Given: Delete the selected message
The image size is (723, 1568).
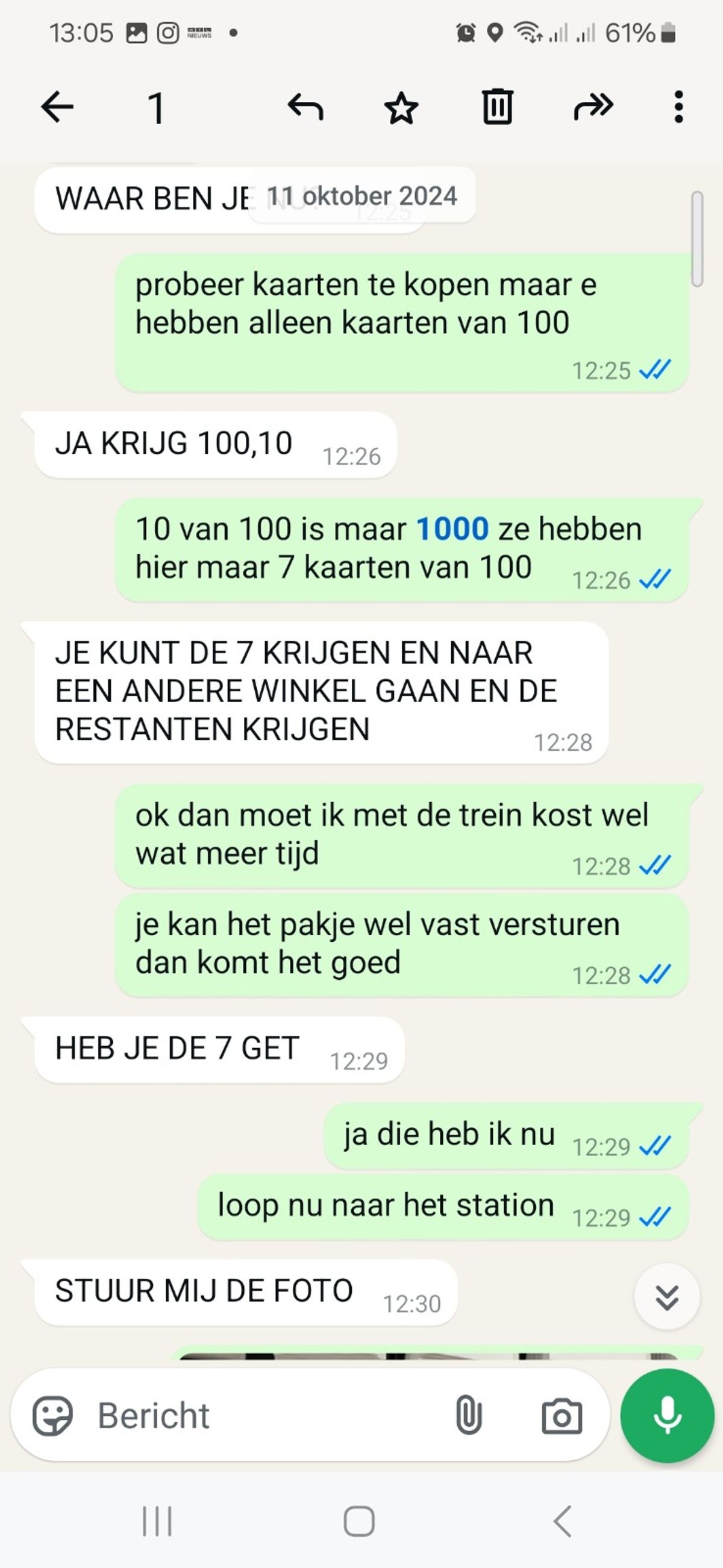Looking at the screenshot, I should [x=497, y=107].
